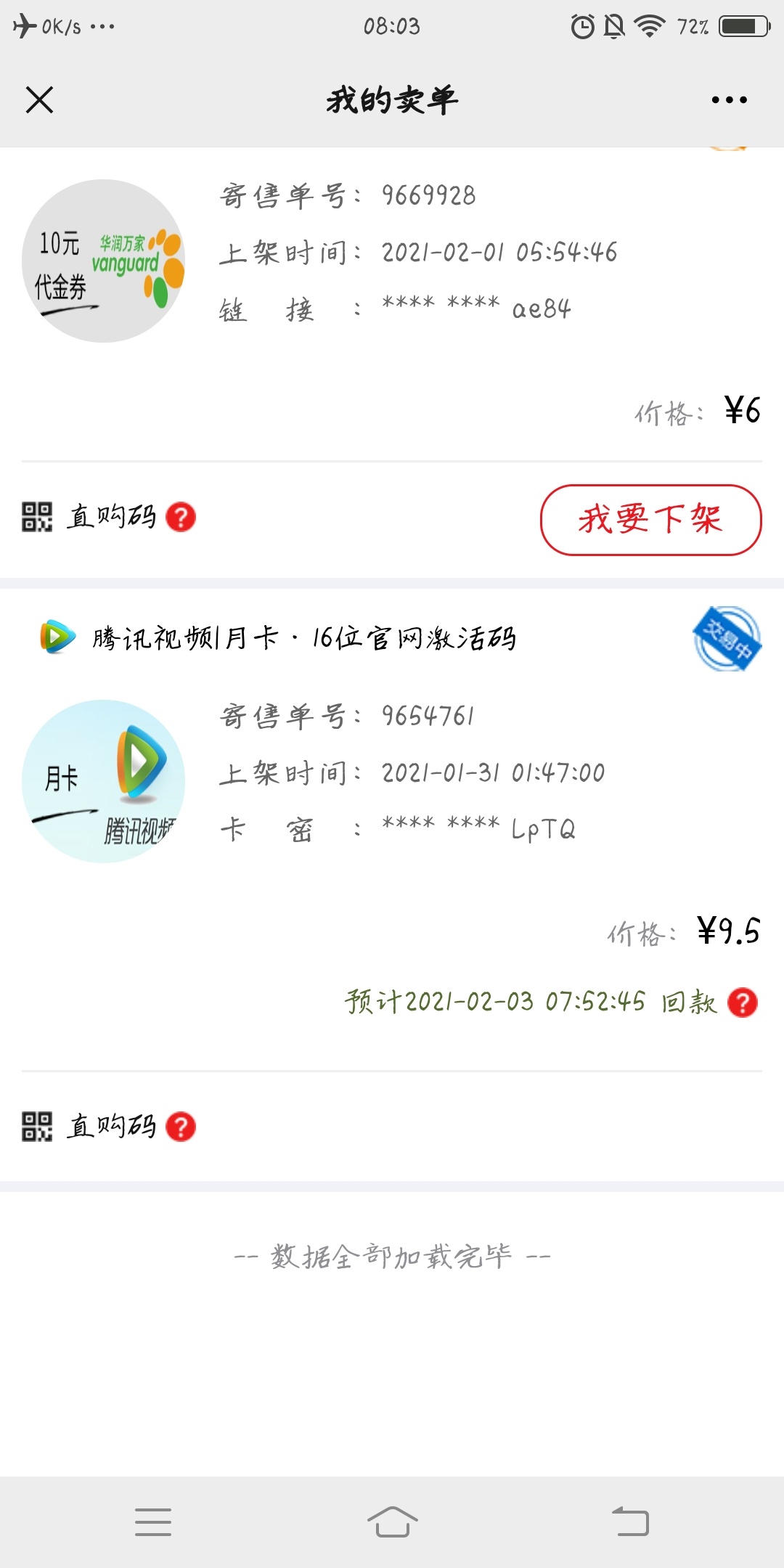Open the three-dot overflow menu
The width and height of the screenshot is (784, 1568).
[x=729, y=100]
